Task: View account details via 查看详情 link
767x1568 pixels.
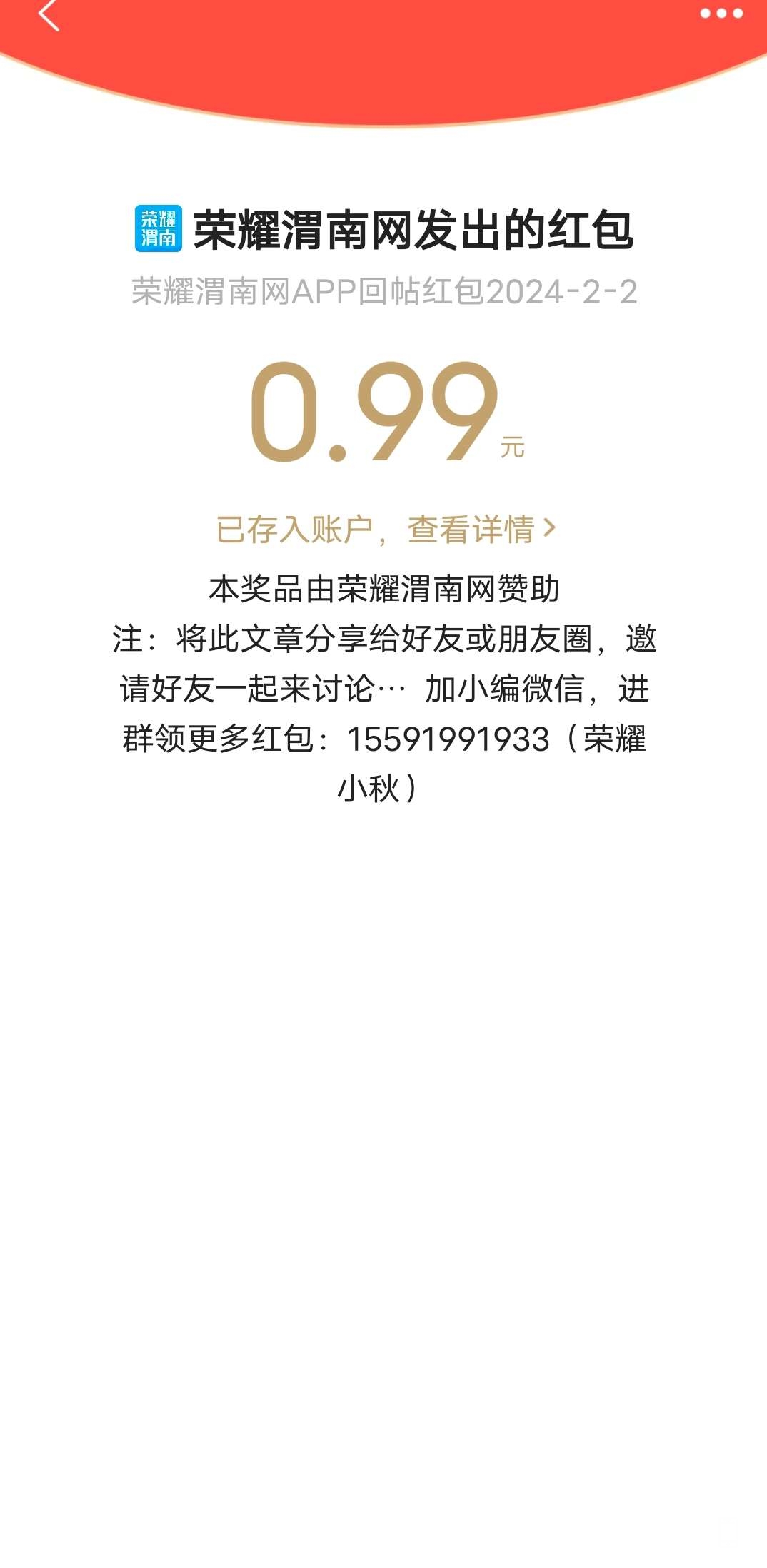Action: pyautogui.click(x=480, y=530)
